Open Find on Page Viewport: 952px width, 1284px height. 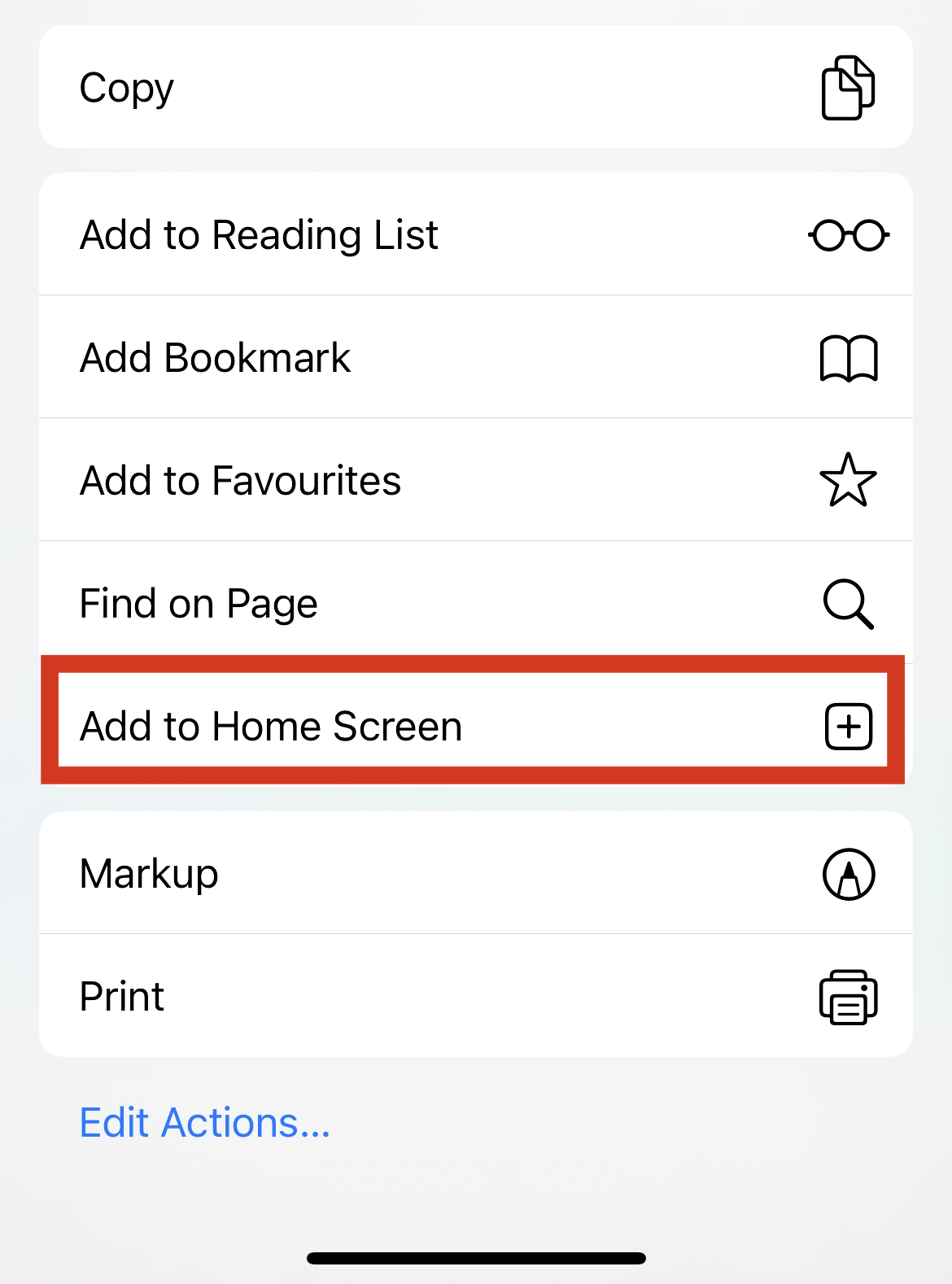tap(475, 603)
